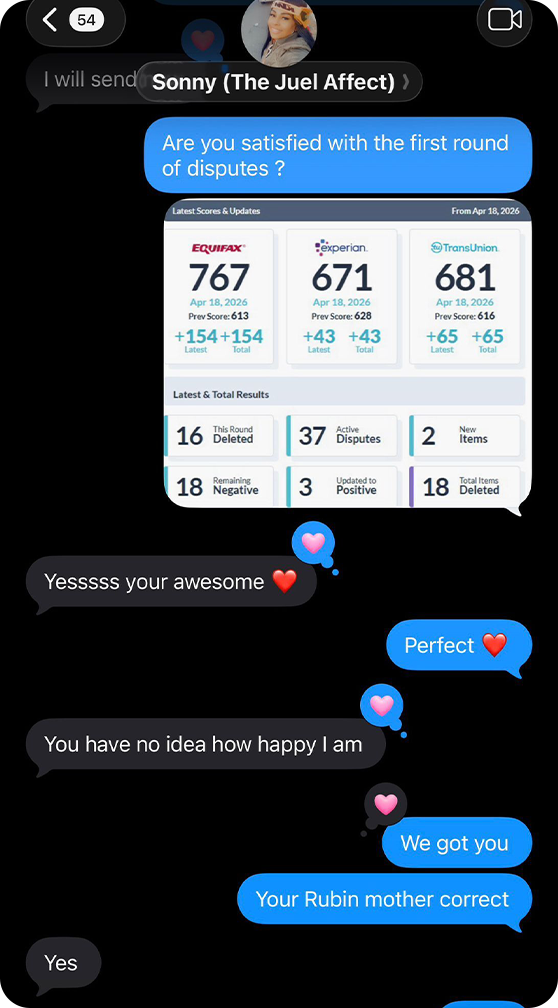Start a FaceTime video call
Screen dimensions: 558x1008
click(505, 20)
